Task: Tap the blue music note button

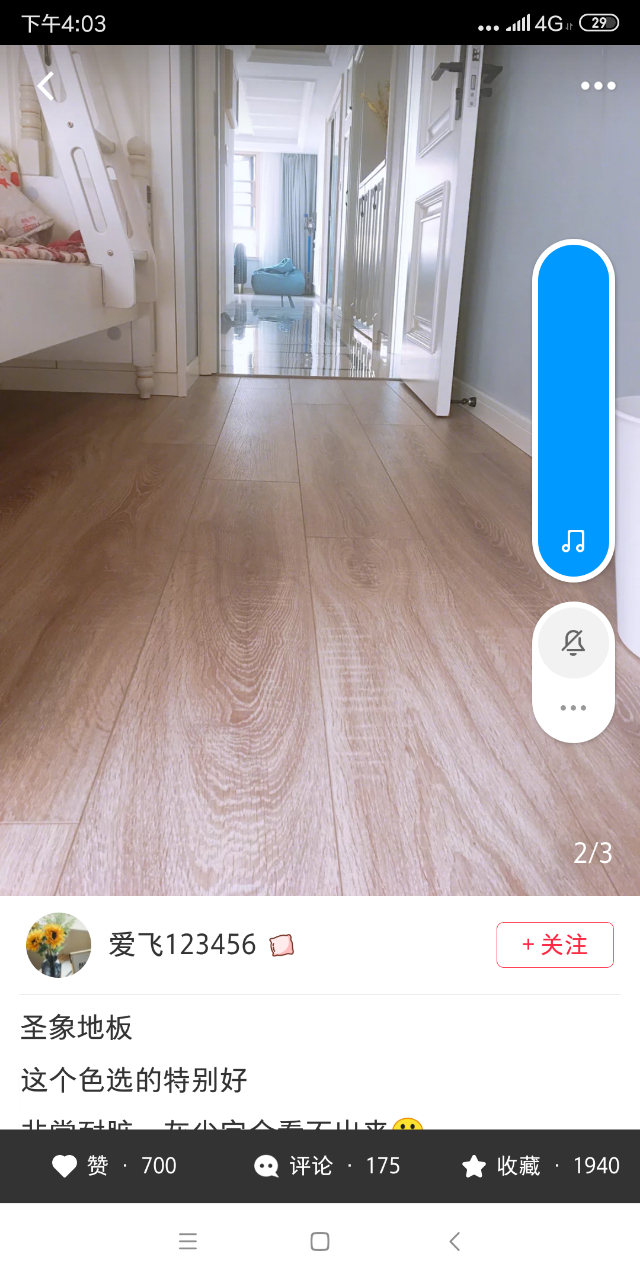Action: click(573, 541)
